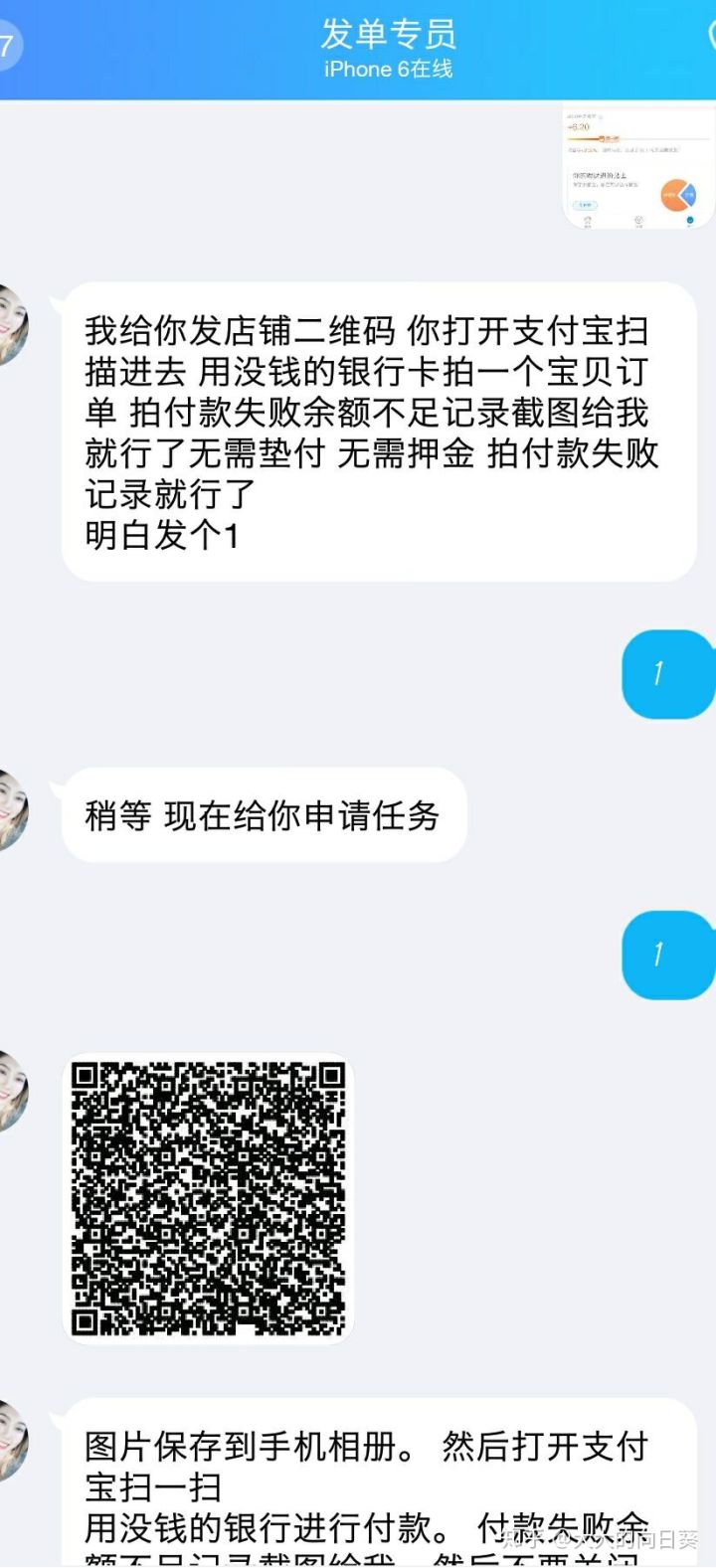The height and width of the screenshot is (1568, 716).
Task: Go back using the 7 unread badge
Action: pos(8,46)
